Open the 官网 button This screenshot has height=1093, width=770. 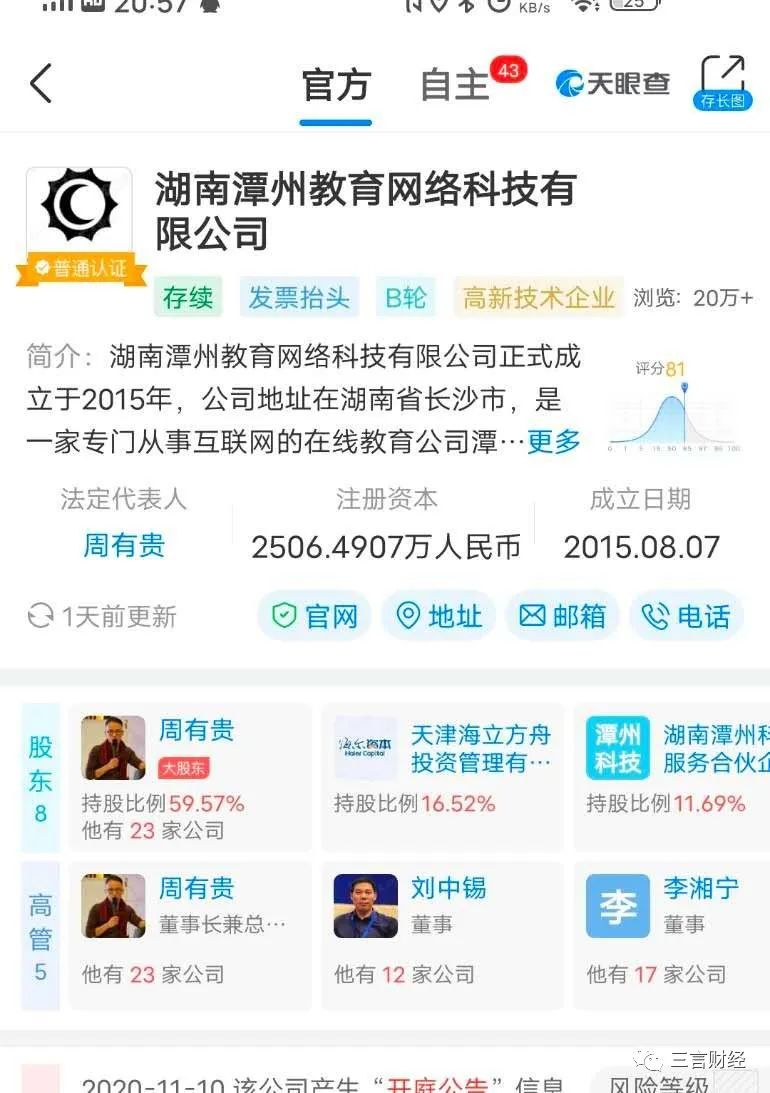[314, 616]
